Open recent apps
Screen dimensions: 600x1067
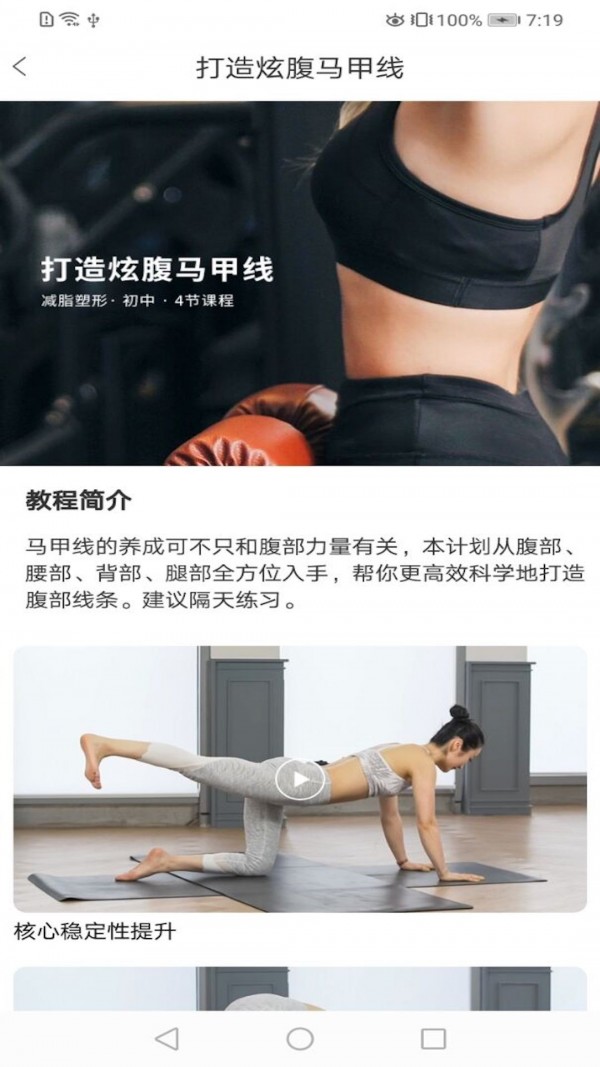click(433, 1038)
